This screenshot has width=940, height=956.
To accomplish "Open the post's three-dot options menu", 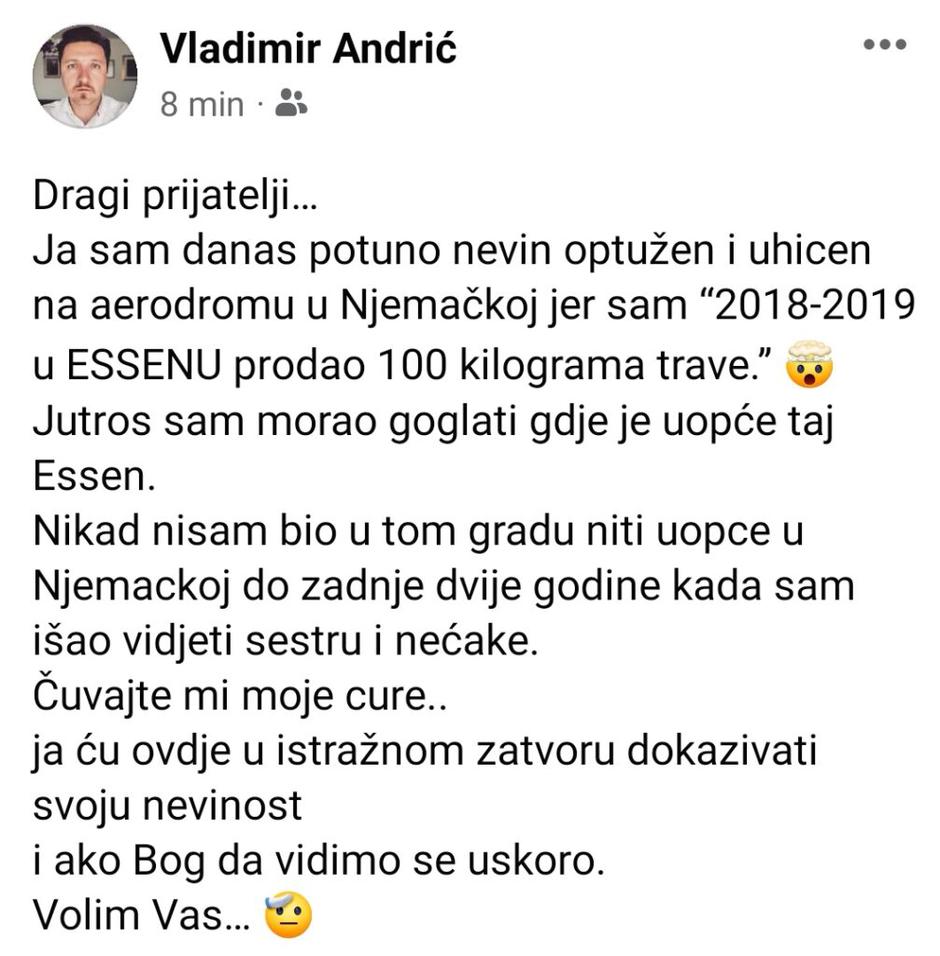I will point(883,46).
